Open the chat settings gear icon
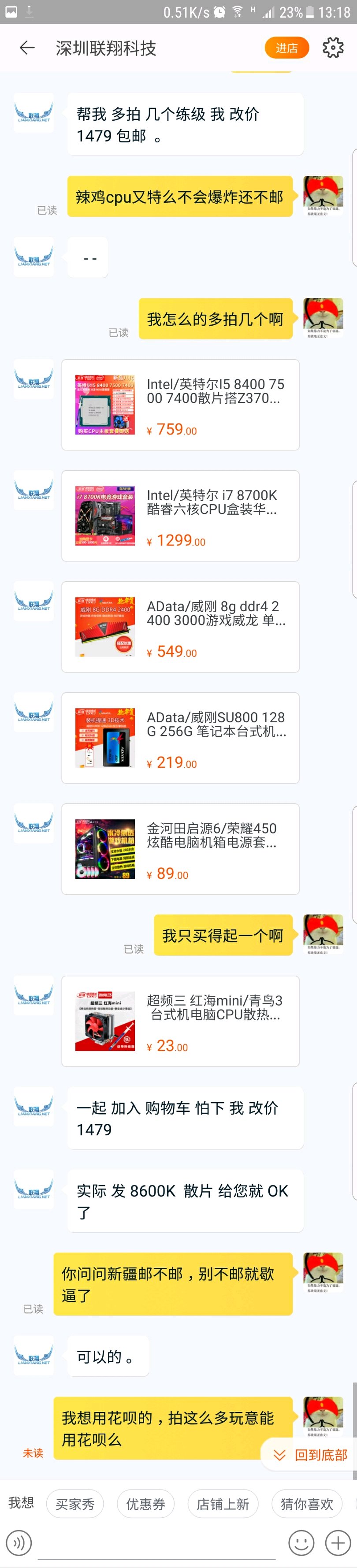Screen dimensions: 357x1568 [333, 48]
